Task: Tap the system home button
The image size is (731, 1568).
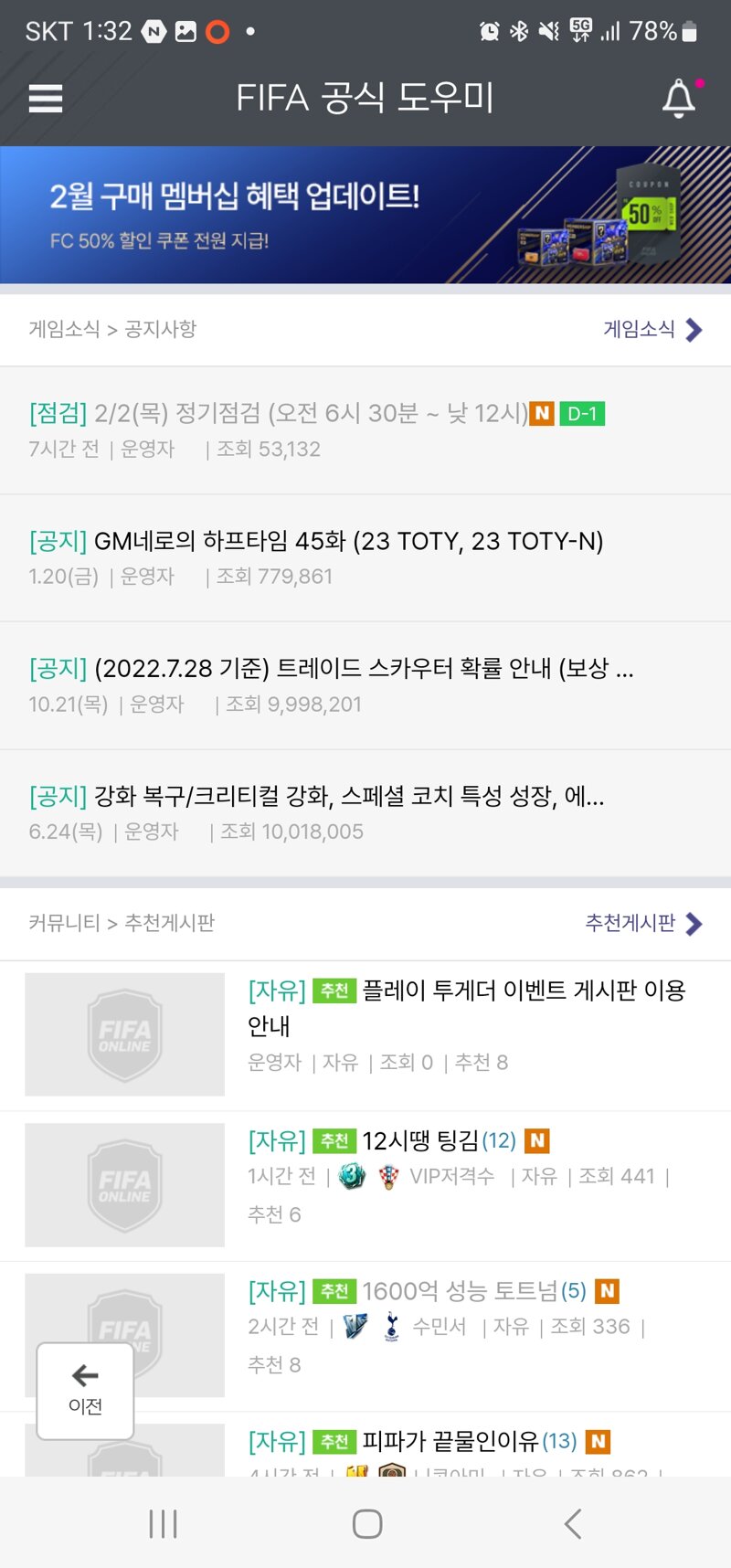Action: click(x=366, y=1523)
